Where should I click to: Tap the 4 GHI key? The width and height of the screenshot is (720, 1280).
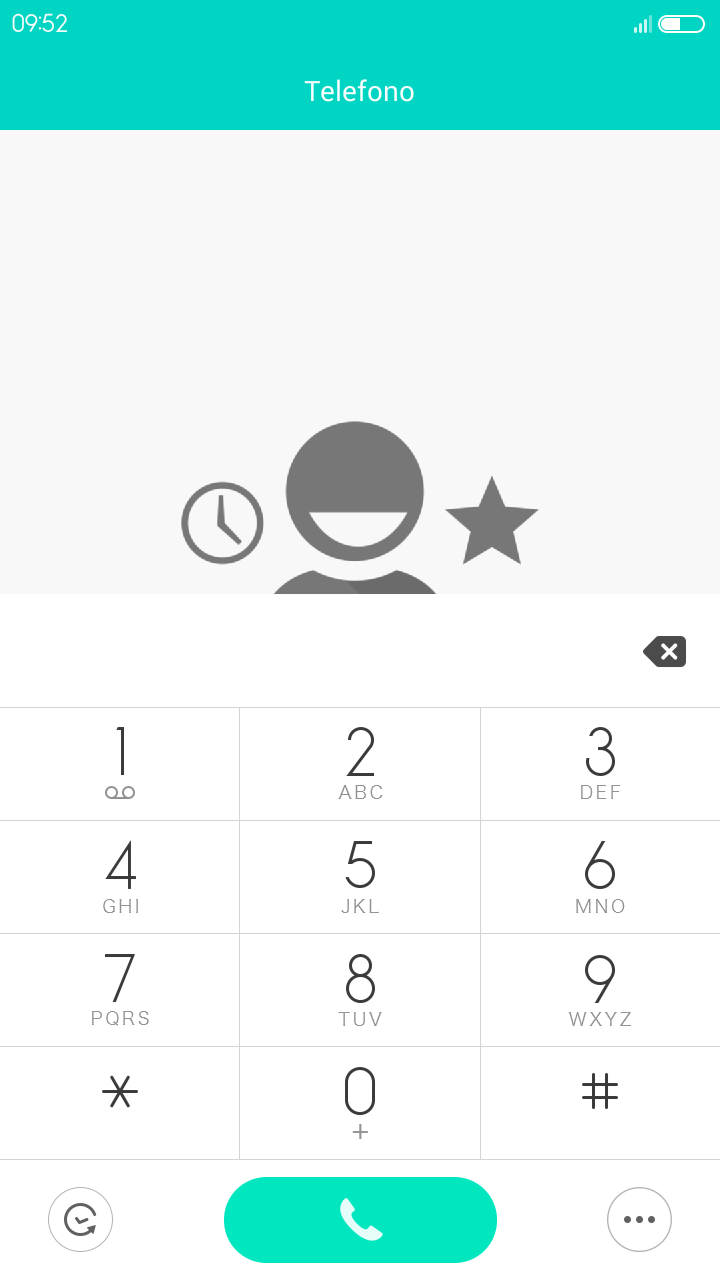(x=120, y=877)
